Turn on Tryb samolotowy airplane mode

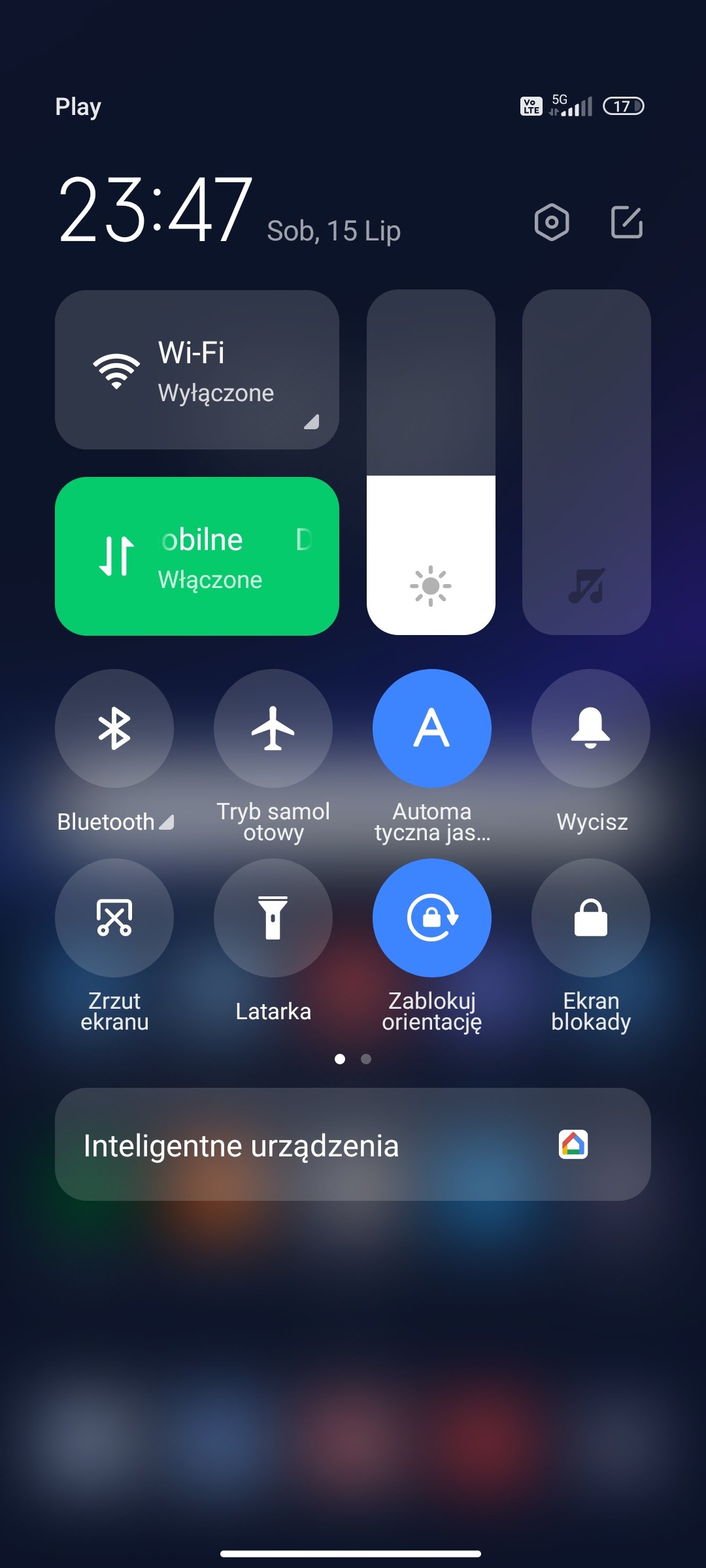273,728
